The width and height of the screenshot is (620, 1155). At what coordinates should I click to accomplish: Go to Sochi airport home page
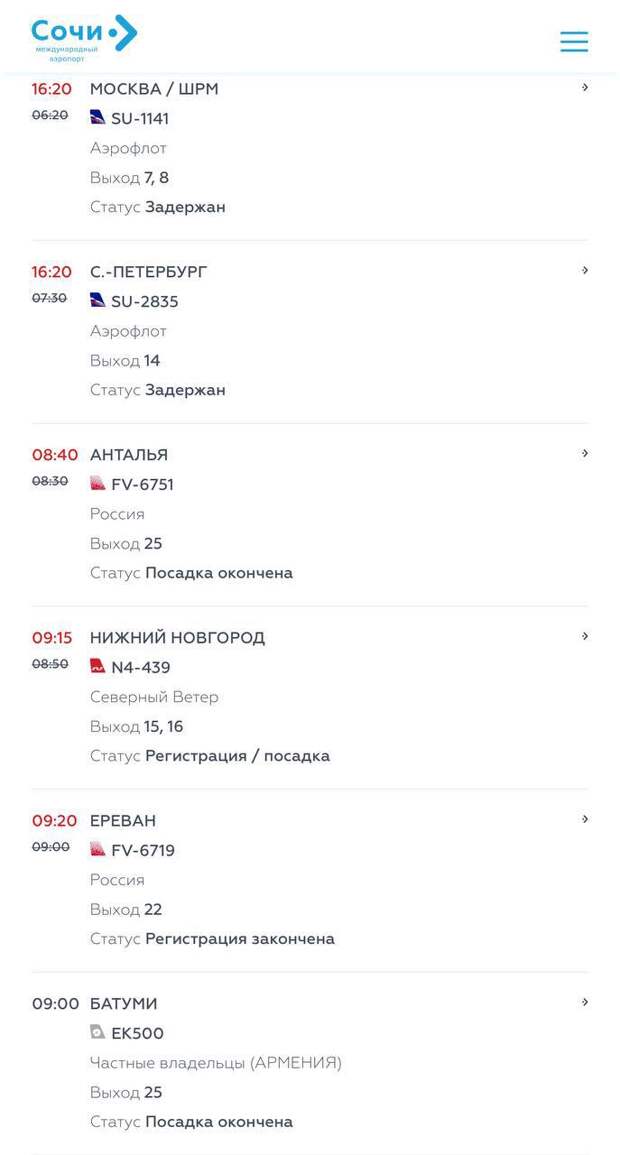84,38
